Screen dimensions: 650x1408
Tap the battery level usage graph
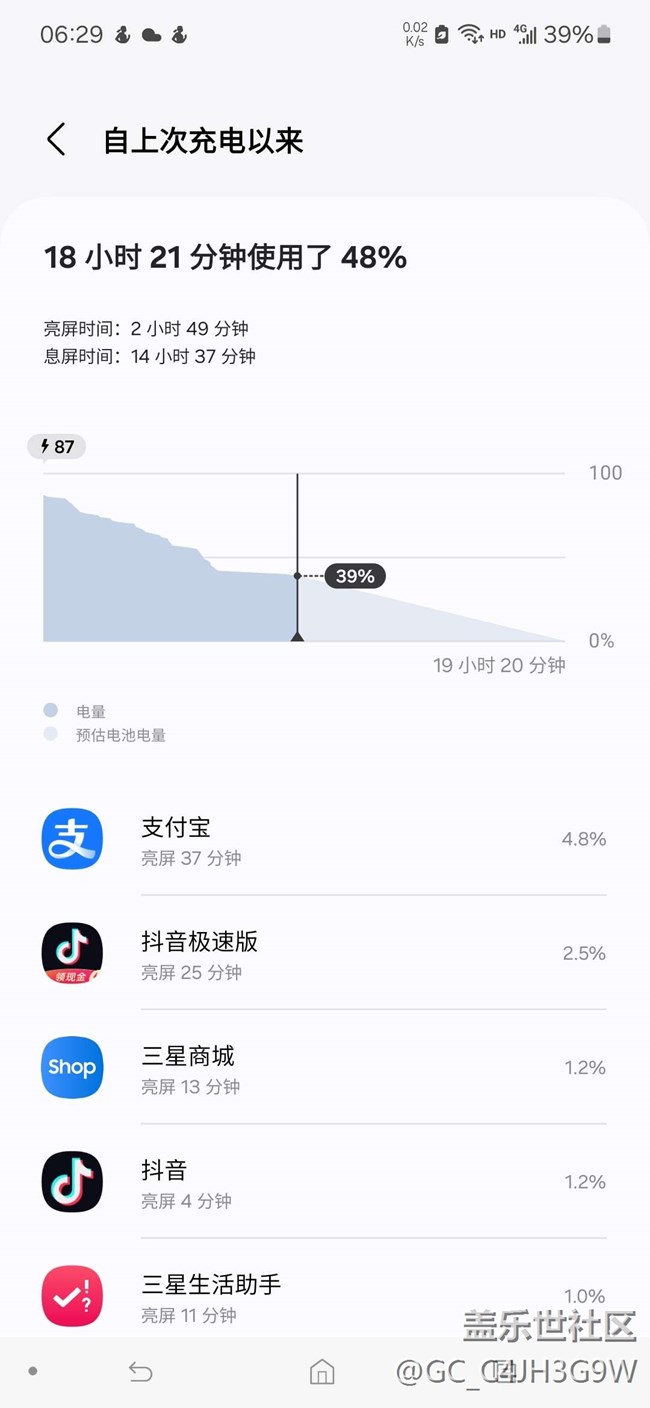[304, 557]
